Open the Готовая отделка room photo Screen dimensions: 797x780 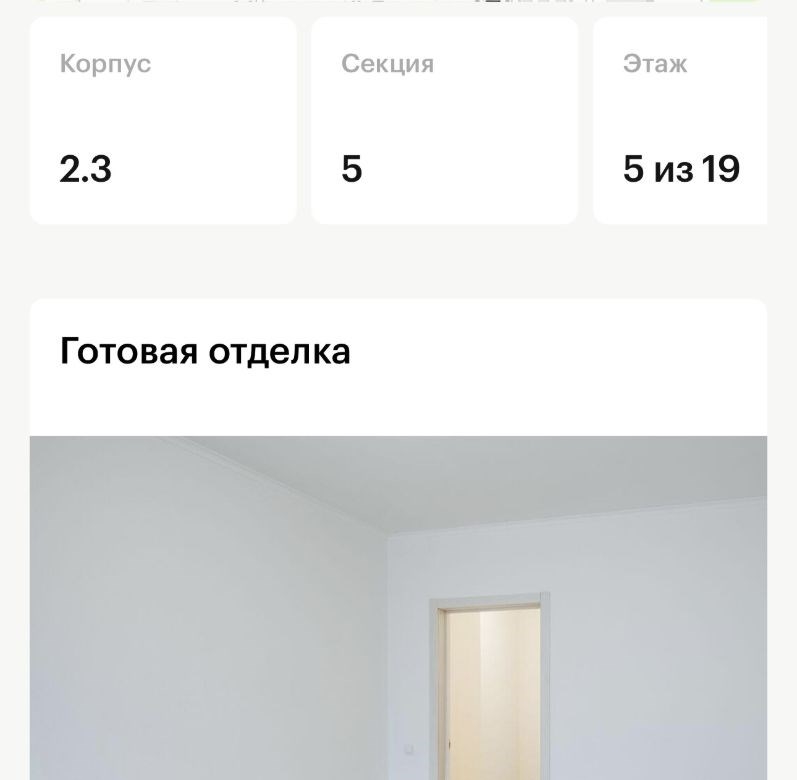pos(398,607)
